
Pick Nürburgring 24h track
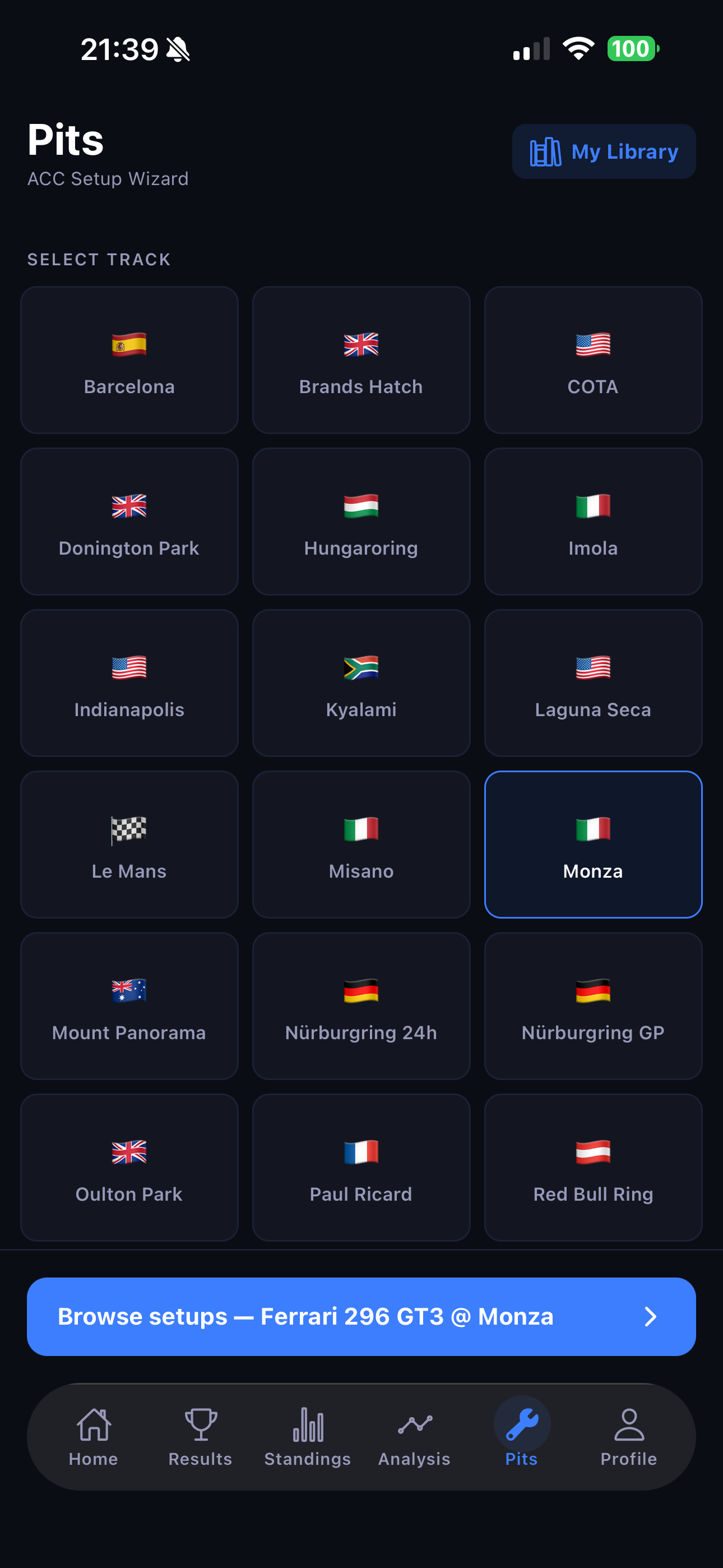tap(361, 1006)
